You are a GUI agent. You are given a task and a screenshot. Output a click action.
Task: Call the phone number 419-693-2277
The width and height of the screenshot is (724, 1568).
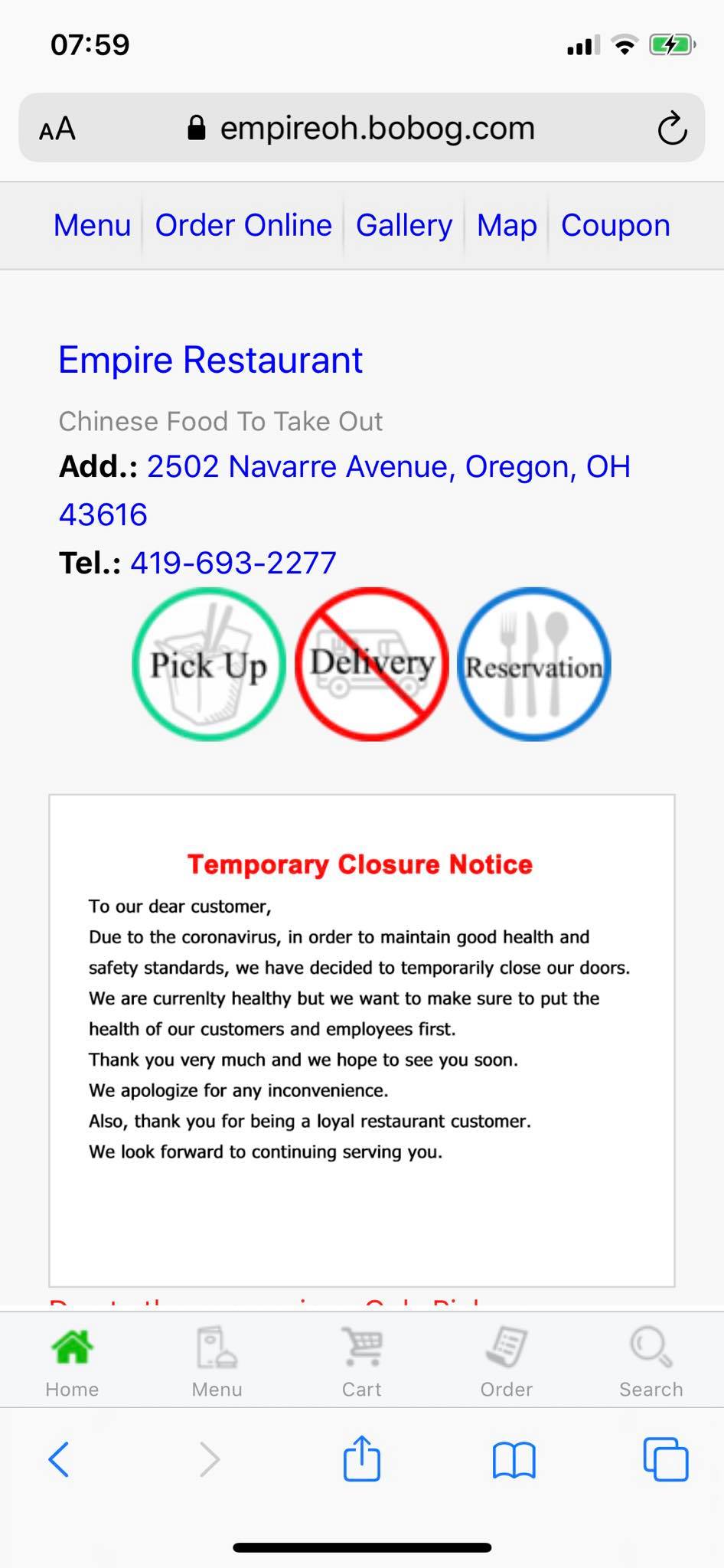tap(233, 563)
